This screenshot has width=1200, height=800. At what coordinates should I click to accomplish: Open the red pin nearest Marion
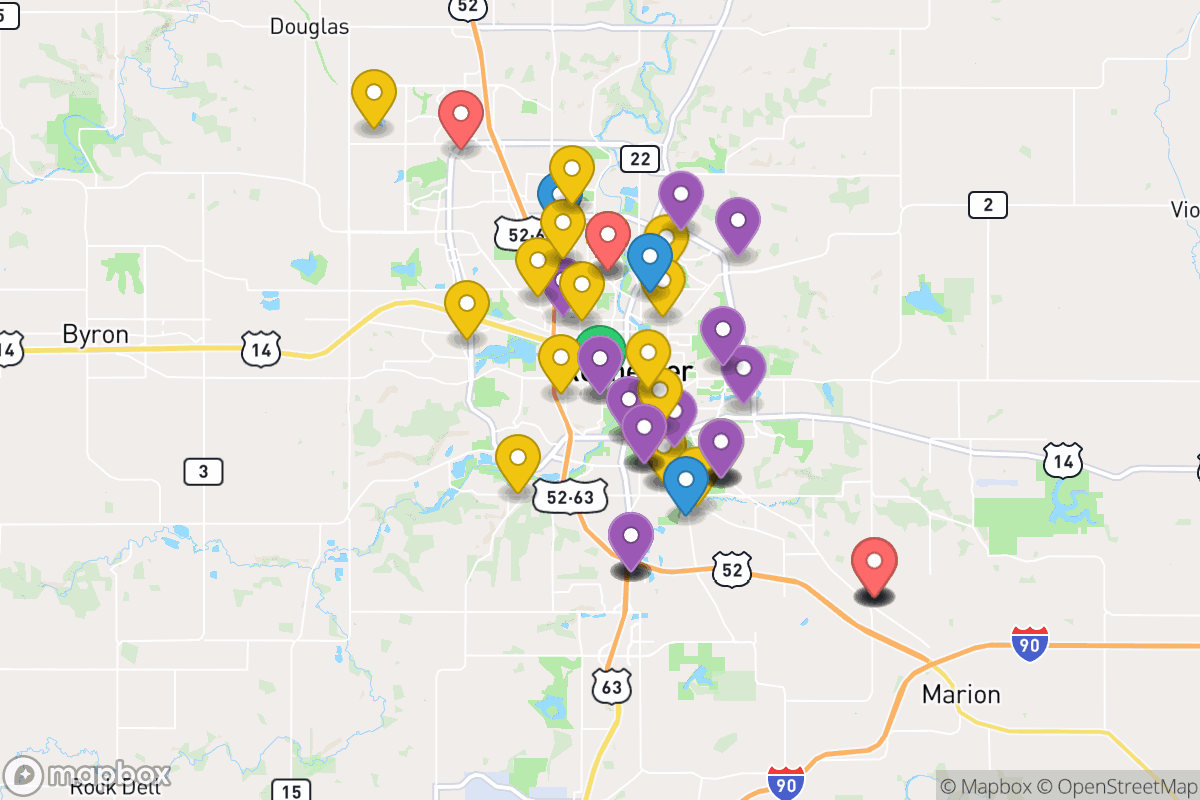pyautogui.click(x=874, y=562)
